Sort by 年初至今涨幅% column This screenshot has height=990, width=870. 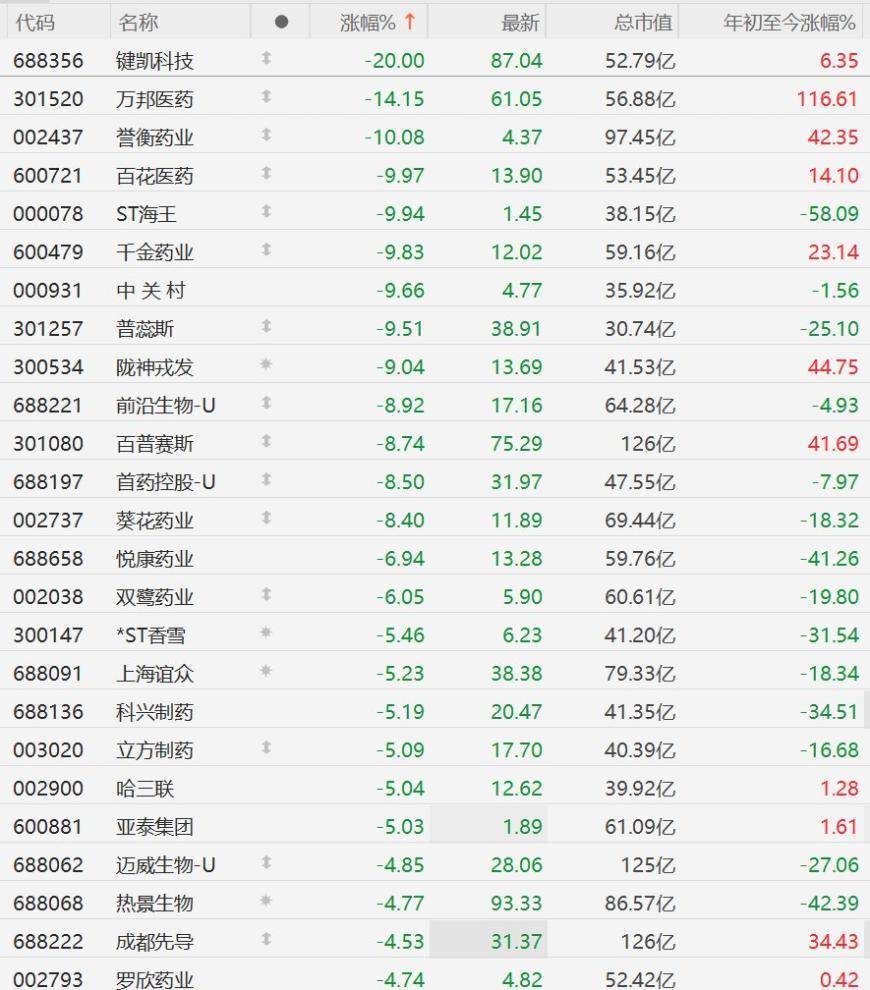tap(789, 23)
